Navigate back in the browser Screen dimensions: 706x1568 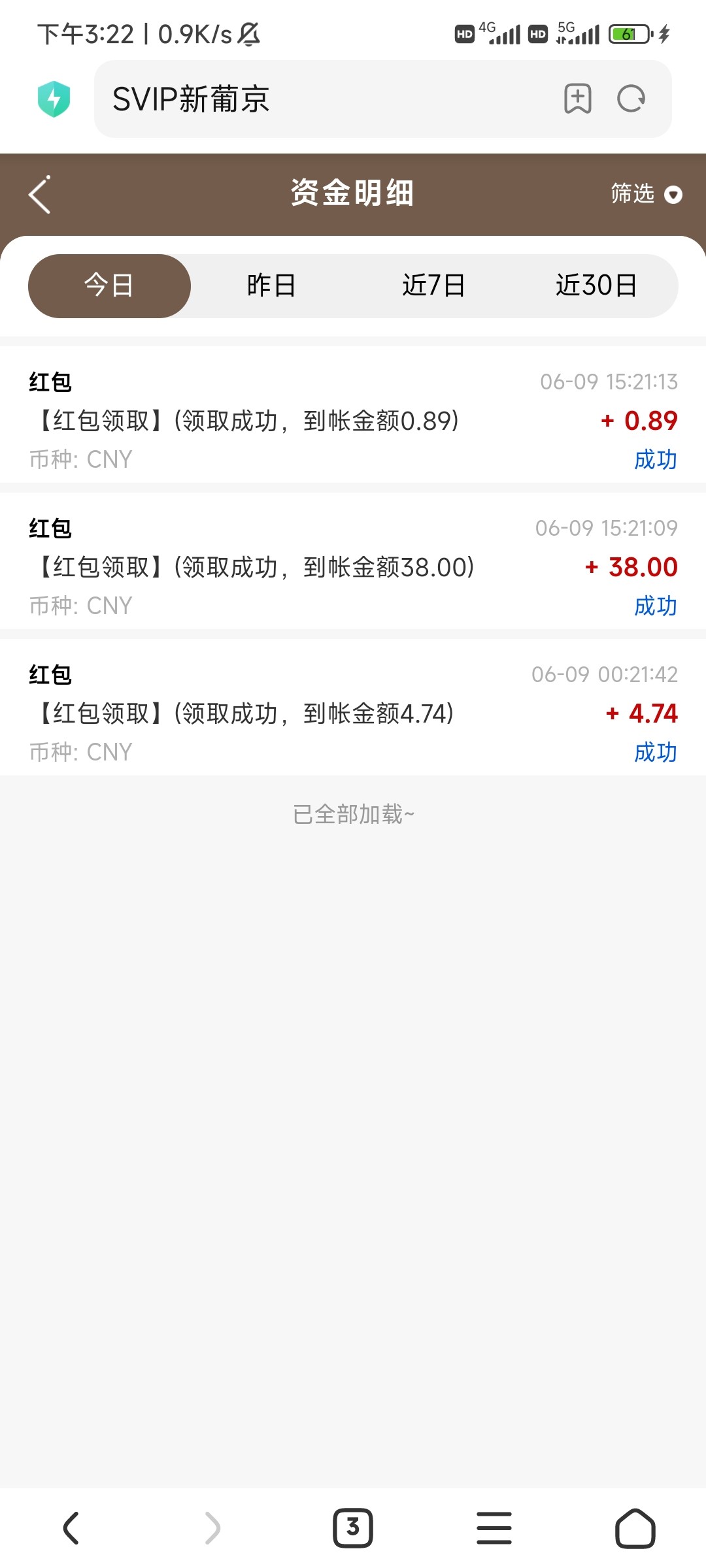[x=71, y=1528]
